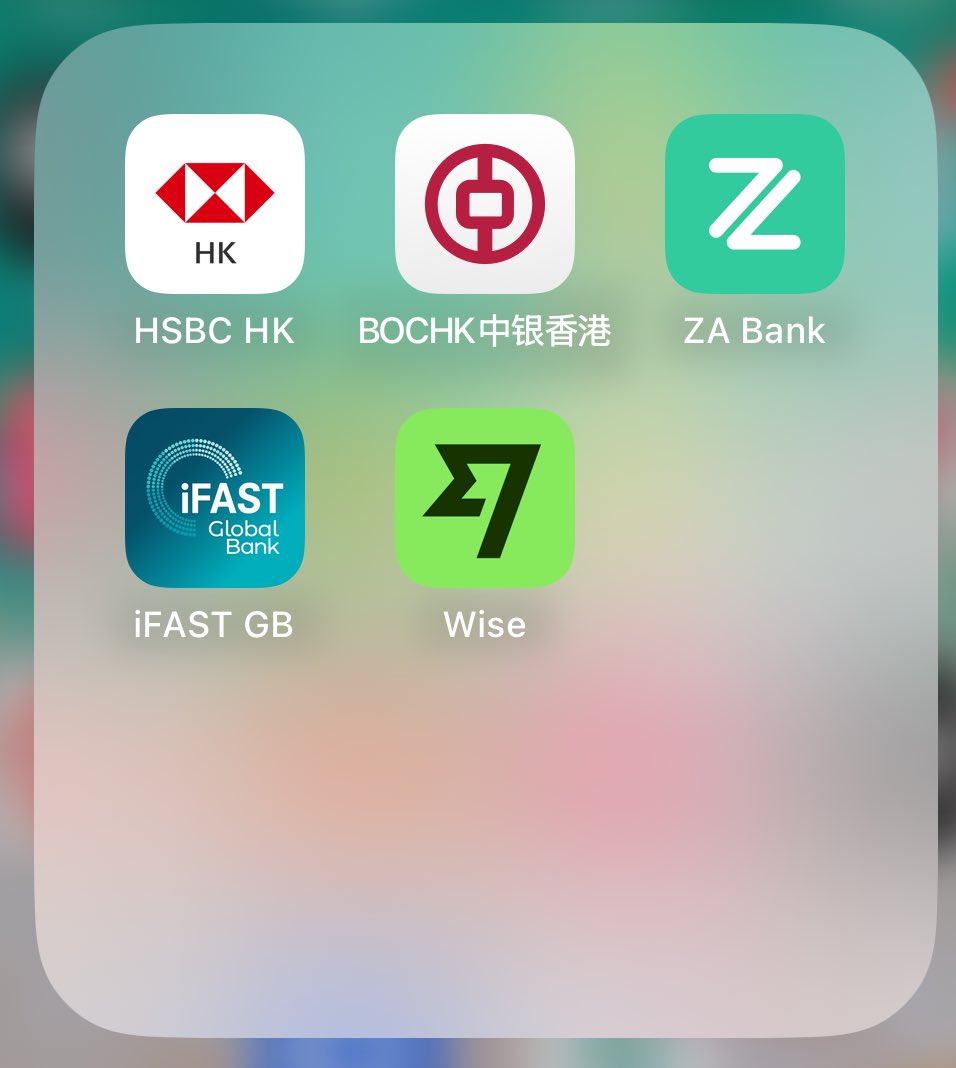
Task: Open the Wise app
Action: [x=485, y=498]
